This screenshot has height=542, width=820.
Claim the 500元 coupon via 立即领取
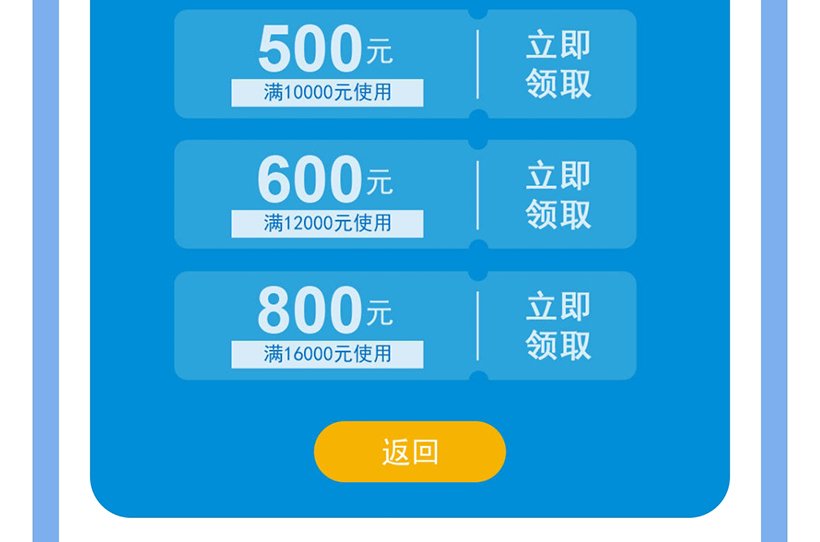pyautogui.click(x=558, y=64)
